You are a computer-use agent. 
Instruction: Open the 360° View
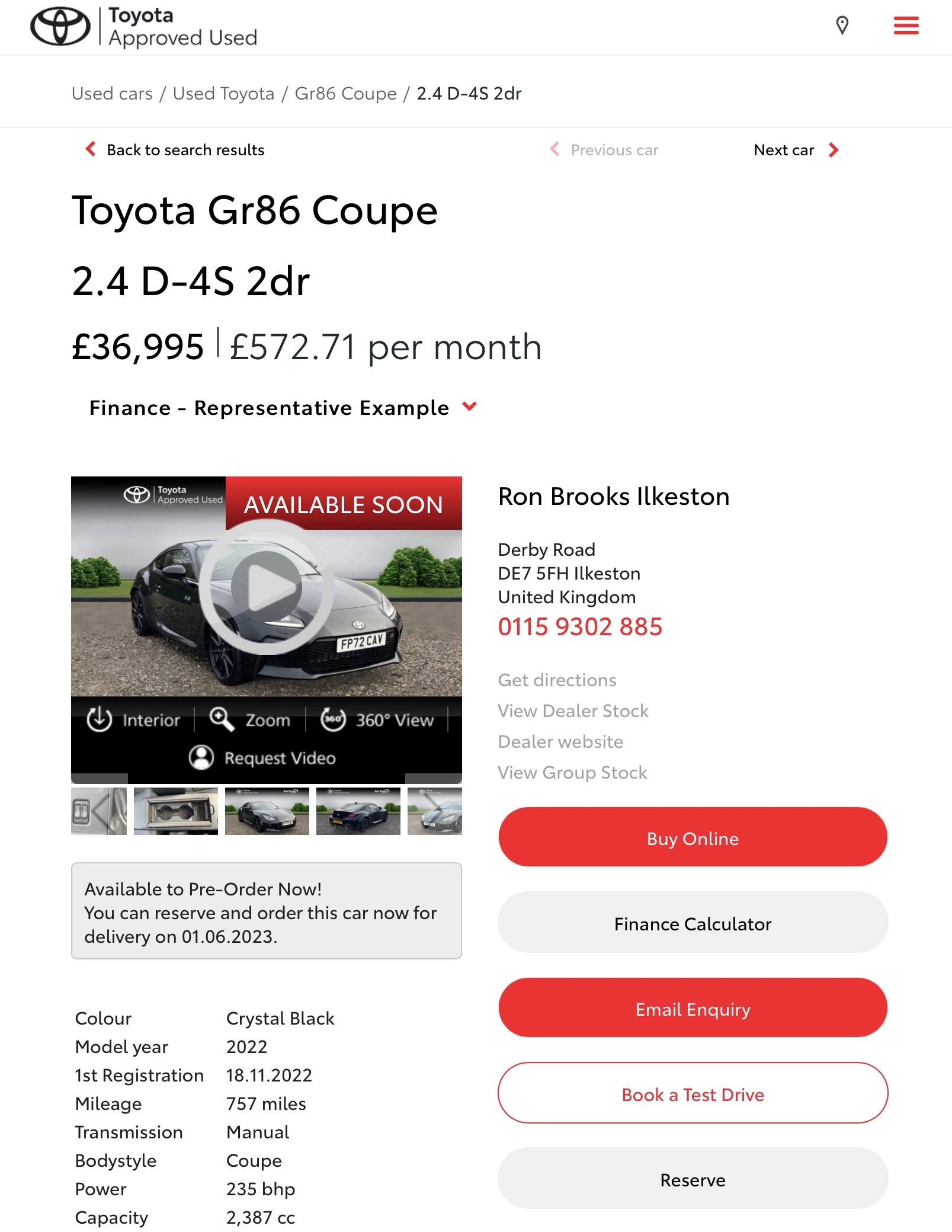[377, 719]
